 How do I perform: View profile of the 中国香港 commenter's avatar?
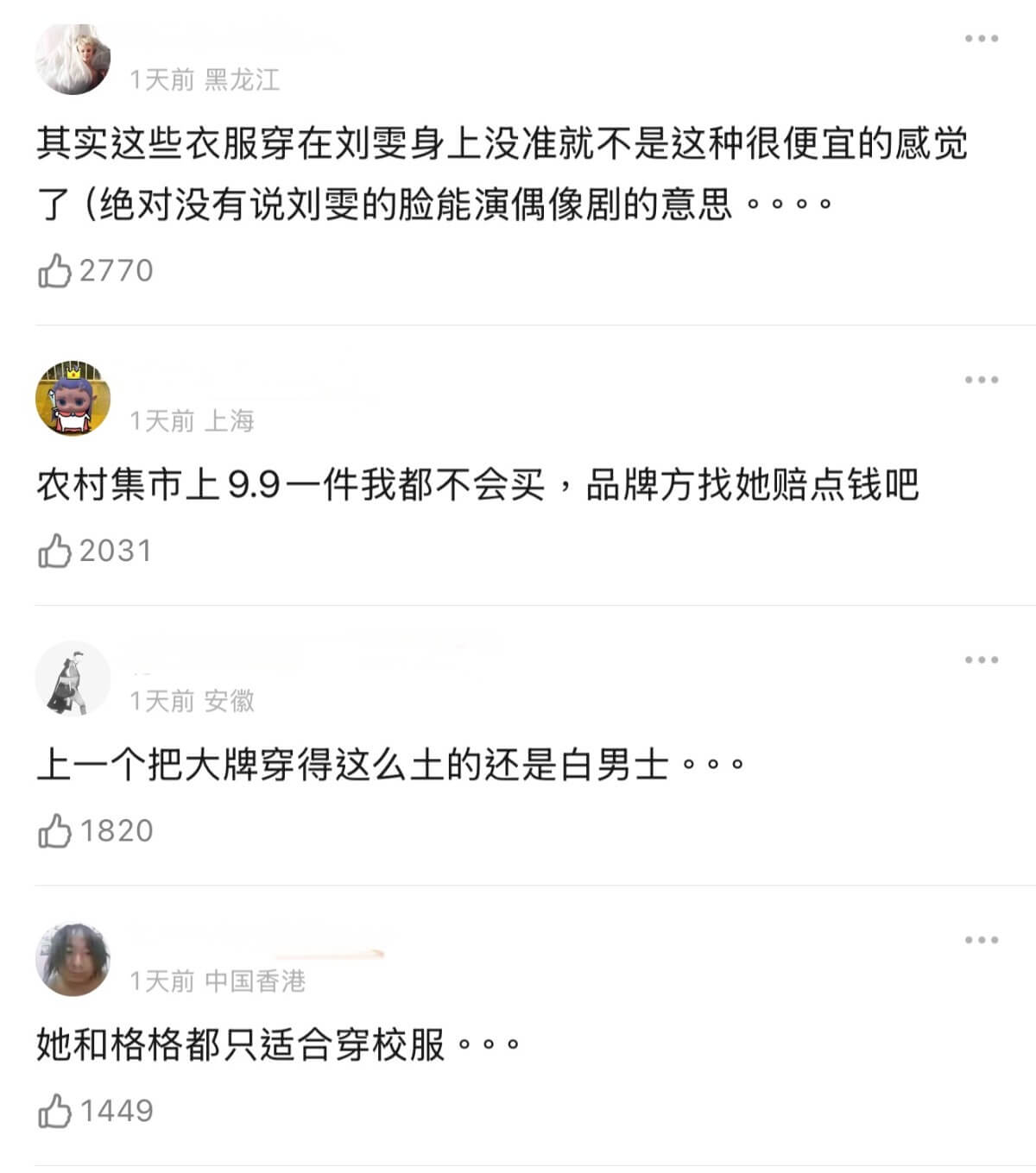73,959
